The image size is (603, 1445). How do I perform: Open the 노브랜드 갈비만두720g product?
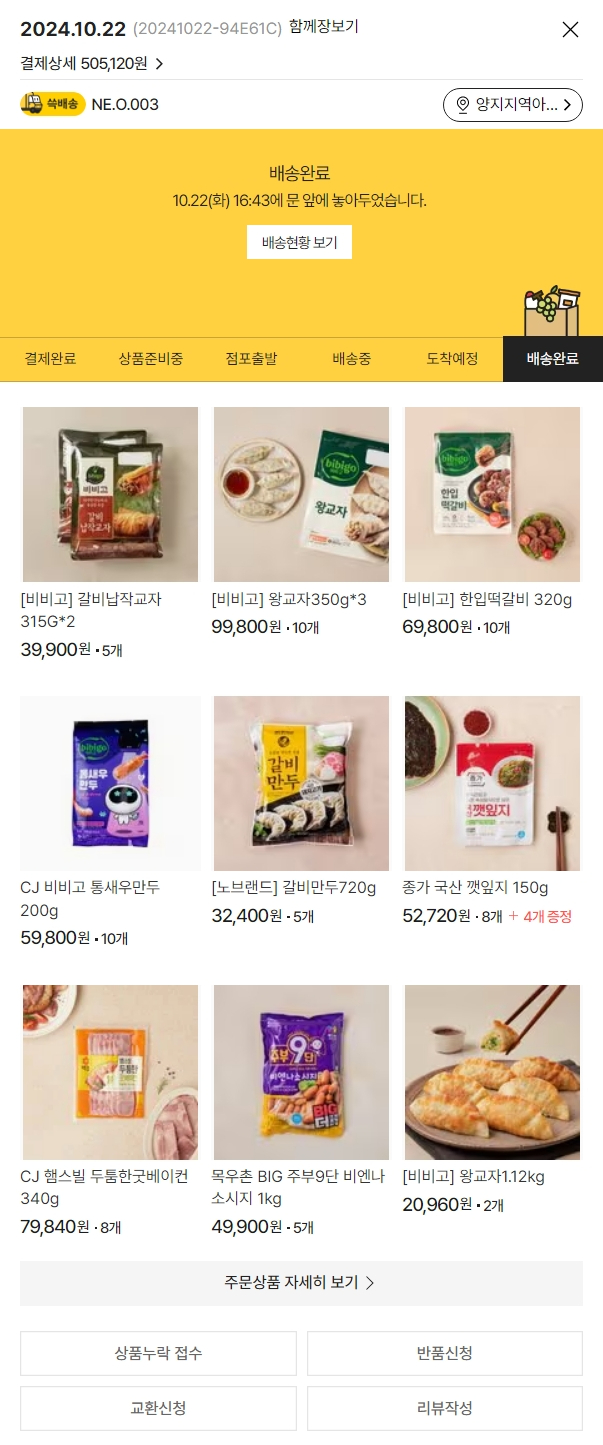301,783
